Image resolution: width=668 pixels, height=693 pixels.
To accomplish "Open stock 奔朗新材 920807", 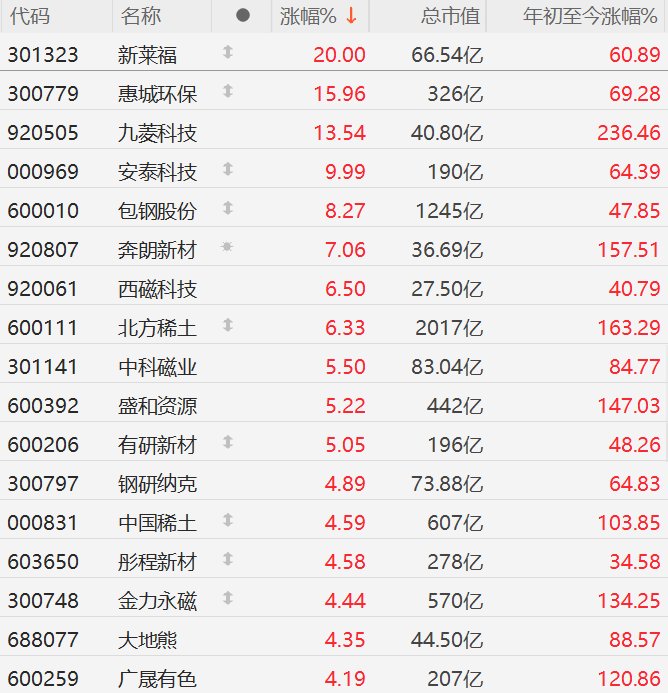I will click(158, 250).
